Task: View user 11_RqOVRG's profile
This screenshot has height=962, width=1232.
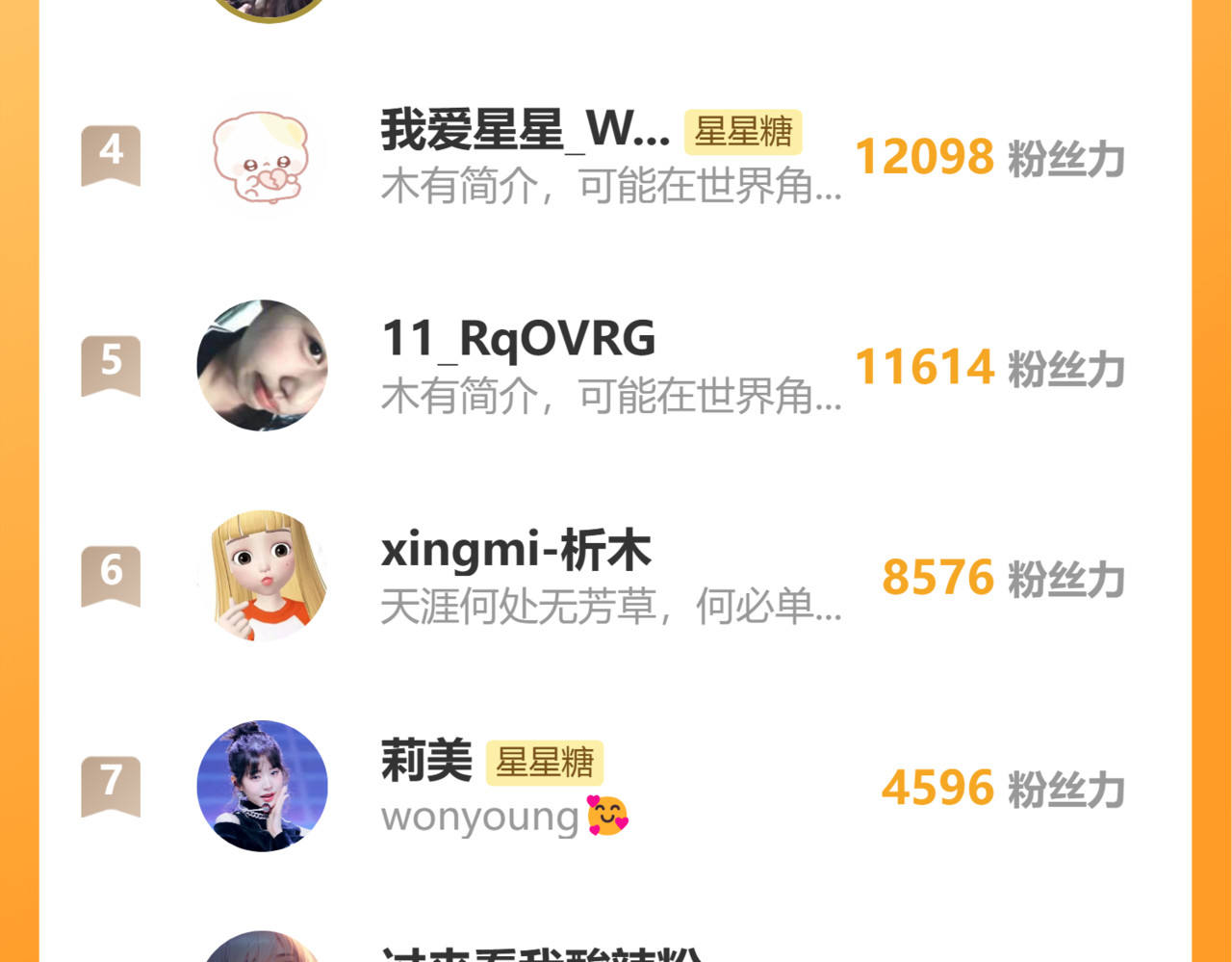Action: 518,339
